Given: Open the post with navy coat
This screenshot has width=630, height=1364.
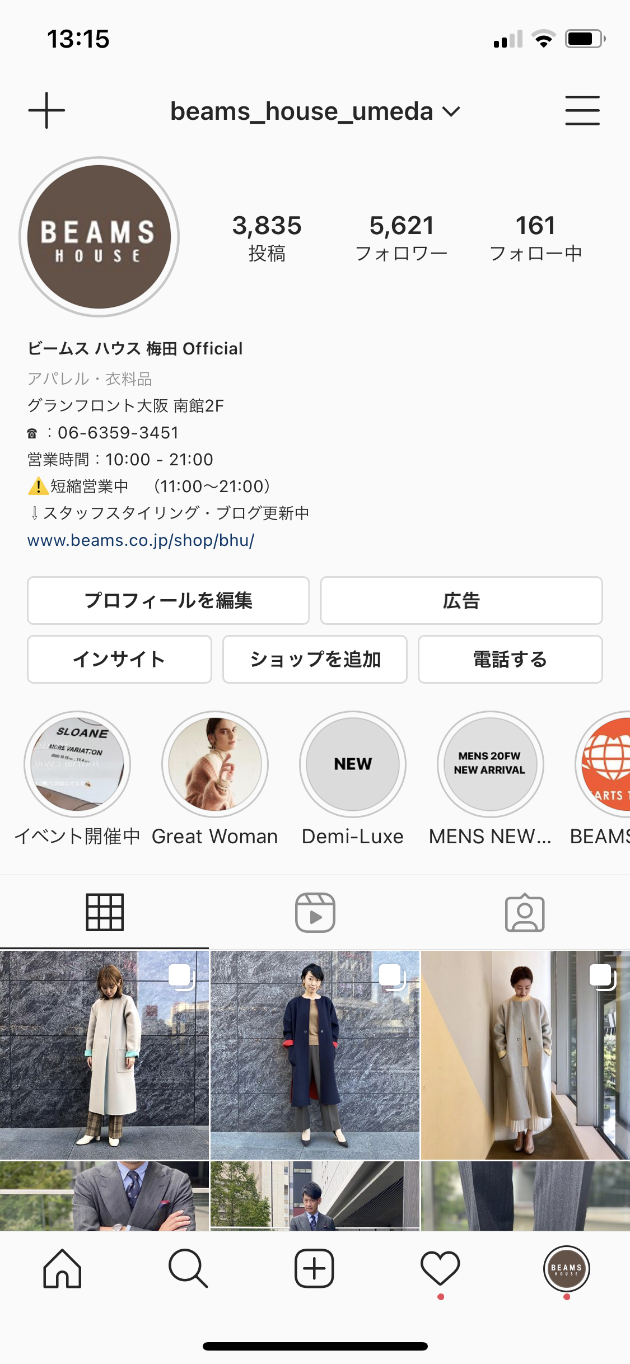Looking at the screenshot, I should pyautogui.click(x=315, y=1055).
